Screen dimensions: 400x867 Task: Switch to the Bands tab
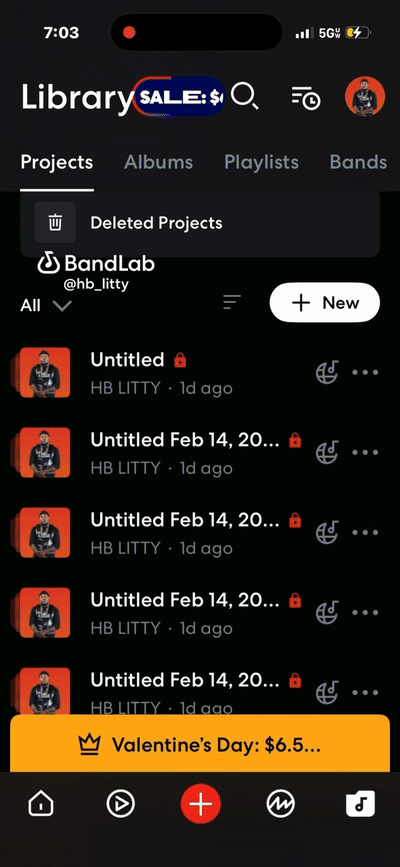tap(358, 162)
